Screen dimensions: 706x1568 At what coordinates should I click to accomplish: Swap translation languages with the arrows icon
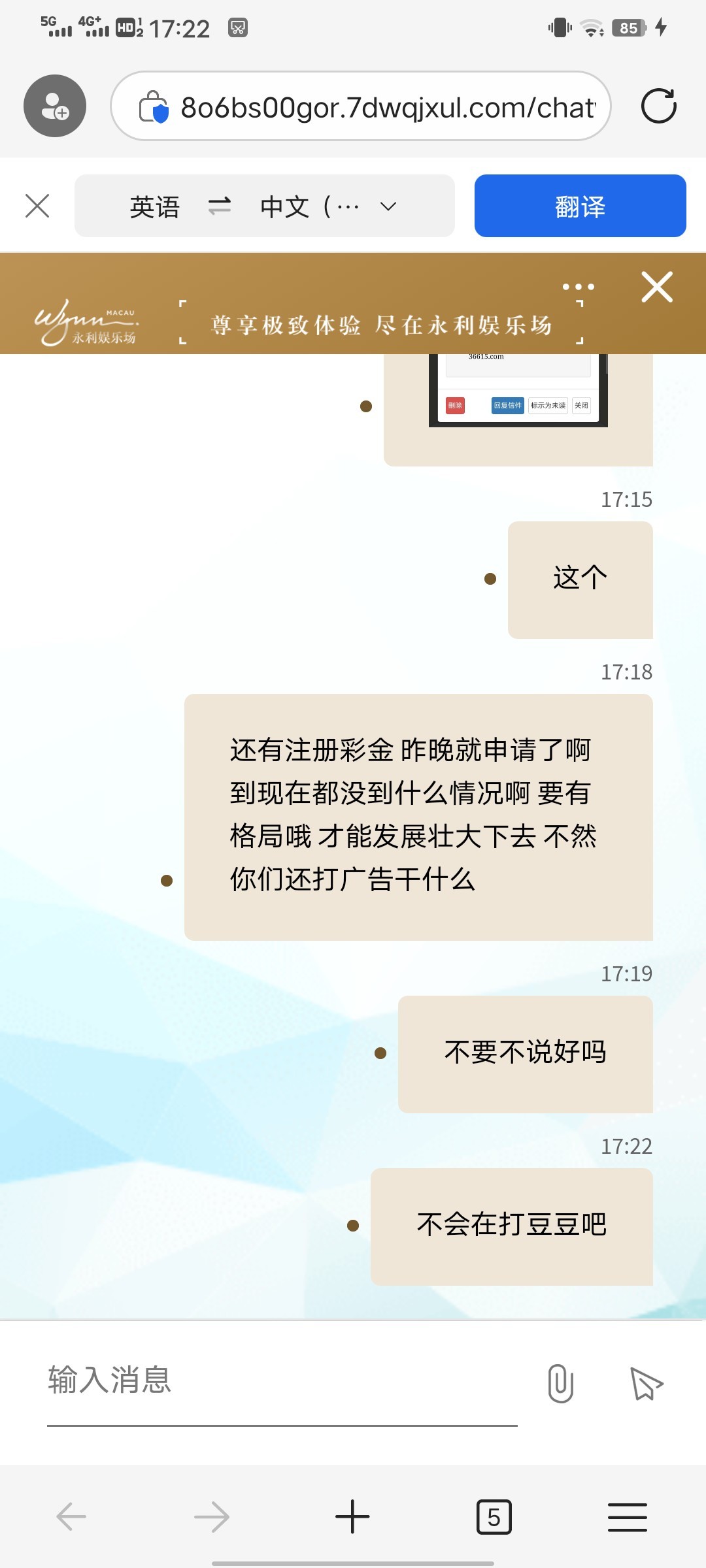[x=220, y=206]
